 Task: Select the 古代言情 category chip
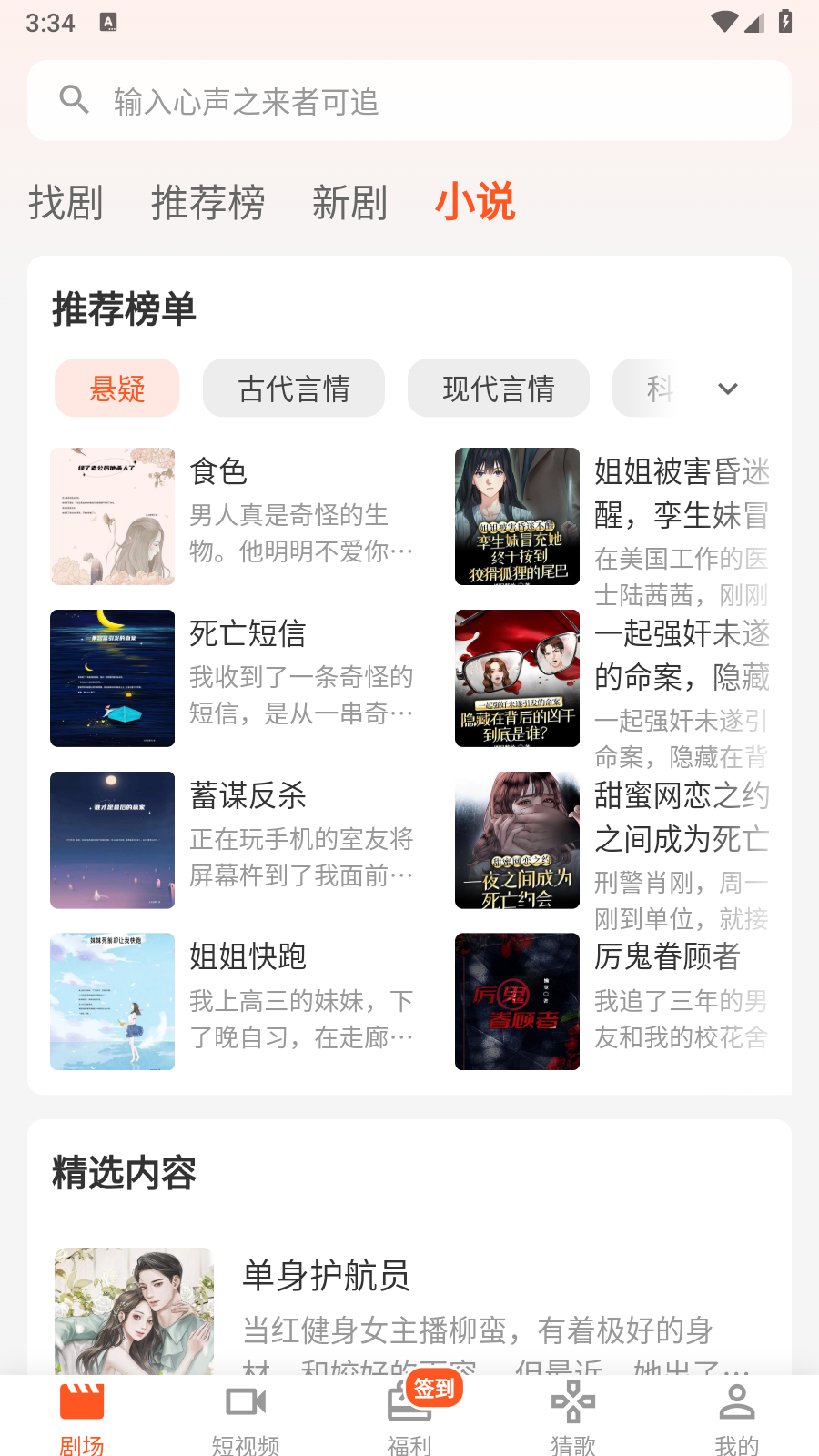294,389
